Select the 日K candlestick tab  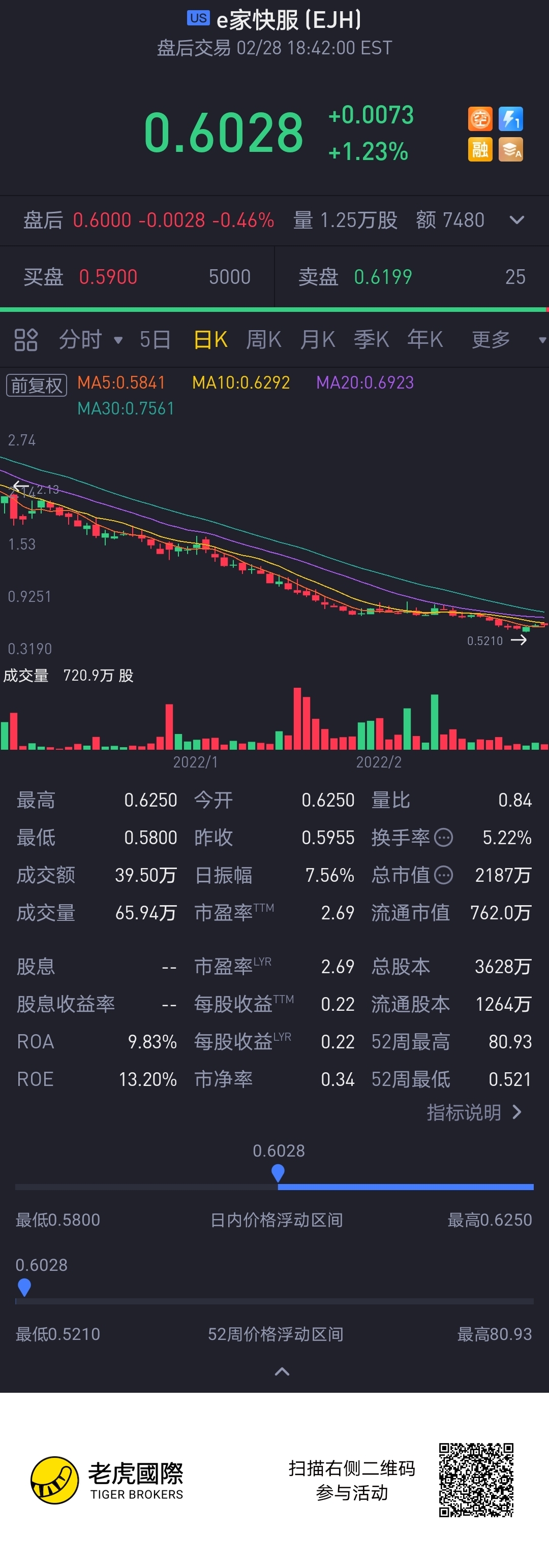pos(210,340)
